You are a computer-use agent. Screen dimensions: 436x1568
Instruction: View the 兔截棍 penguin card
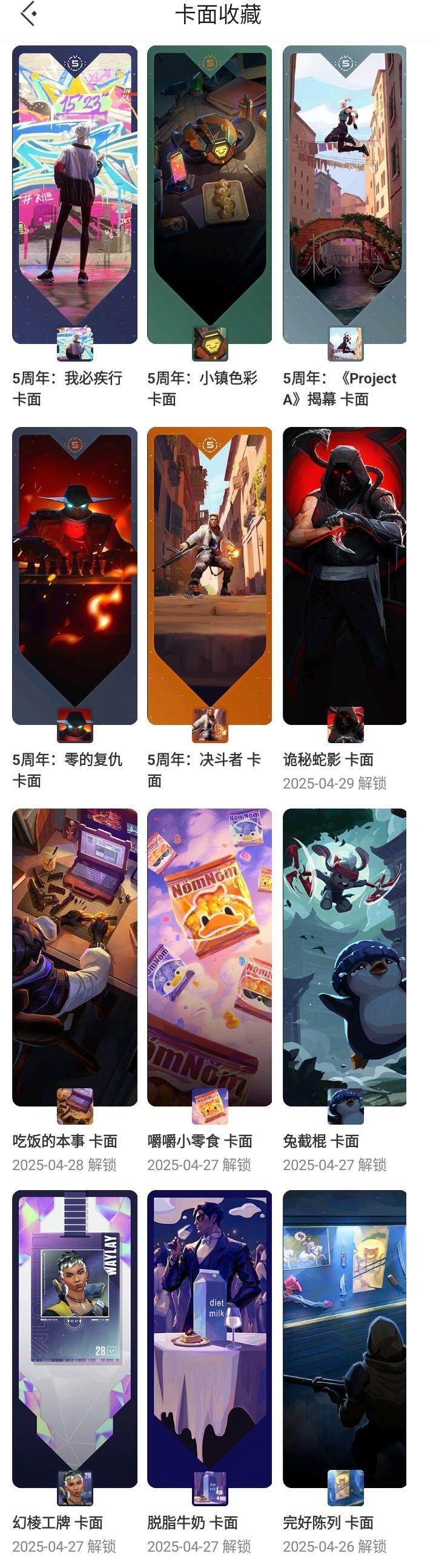(x=345, y=957)
